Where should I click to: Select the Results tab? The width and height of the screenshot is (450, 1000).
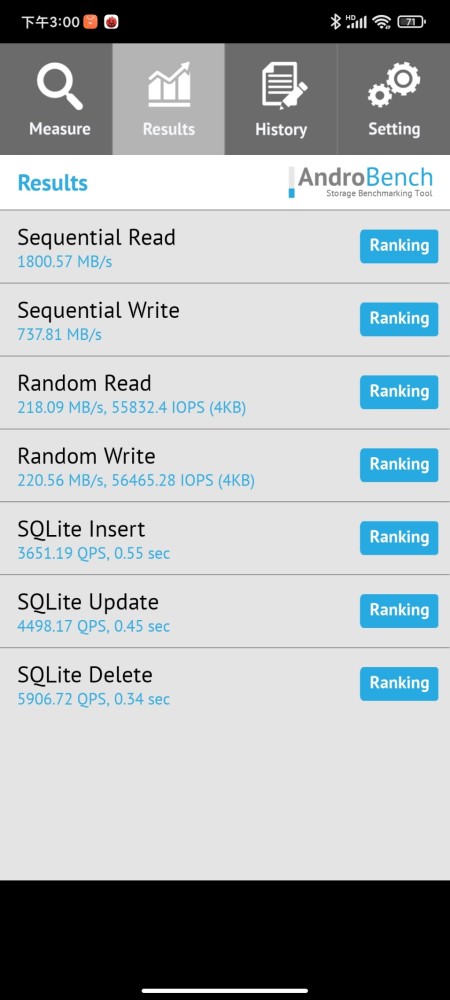(169, 99)
